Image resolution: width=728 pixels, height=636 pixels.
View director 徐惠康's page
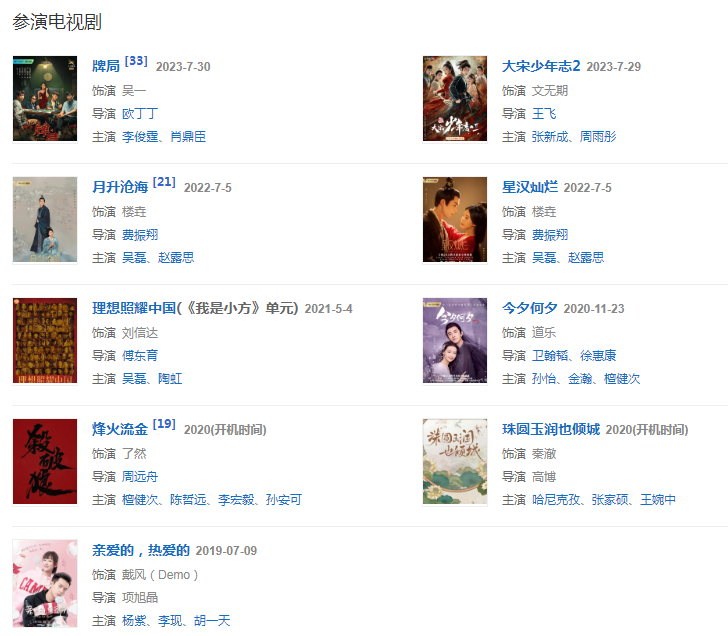coord(598,356)
